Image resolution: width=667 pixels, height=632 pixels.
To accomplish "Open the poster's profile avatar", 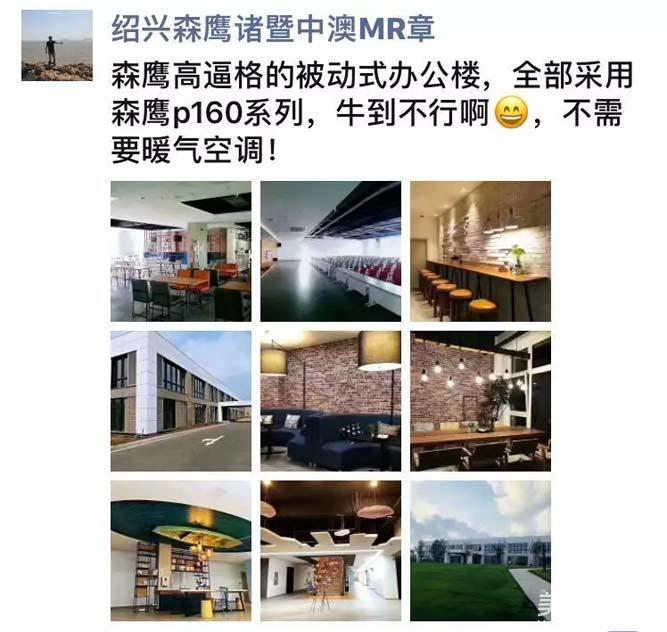I will 57,45.
